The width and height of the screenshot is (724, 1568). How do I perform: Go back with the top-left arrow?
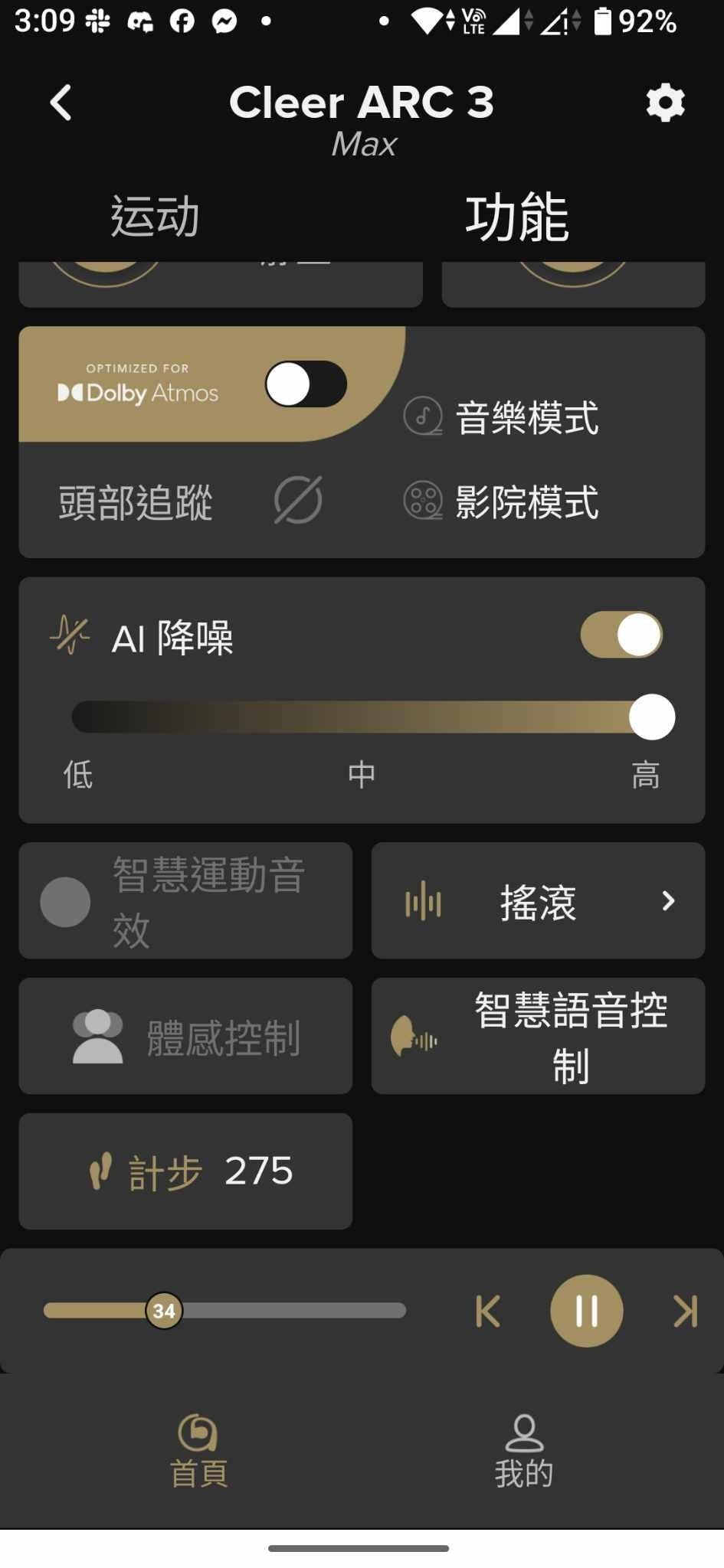61,103
